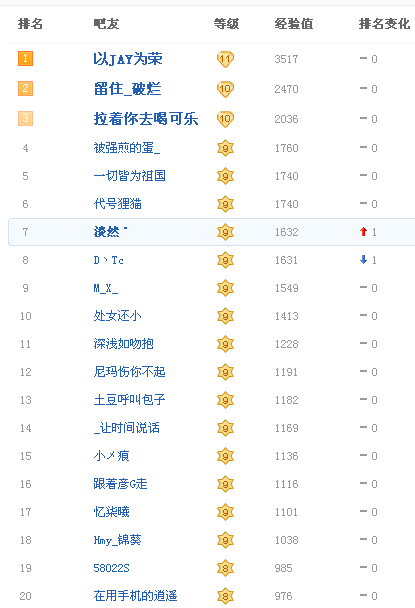Open user _让时间说话
Viewport: 415px width, 608px height.
click(x=127, y=428)
